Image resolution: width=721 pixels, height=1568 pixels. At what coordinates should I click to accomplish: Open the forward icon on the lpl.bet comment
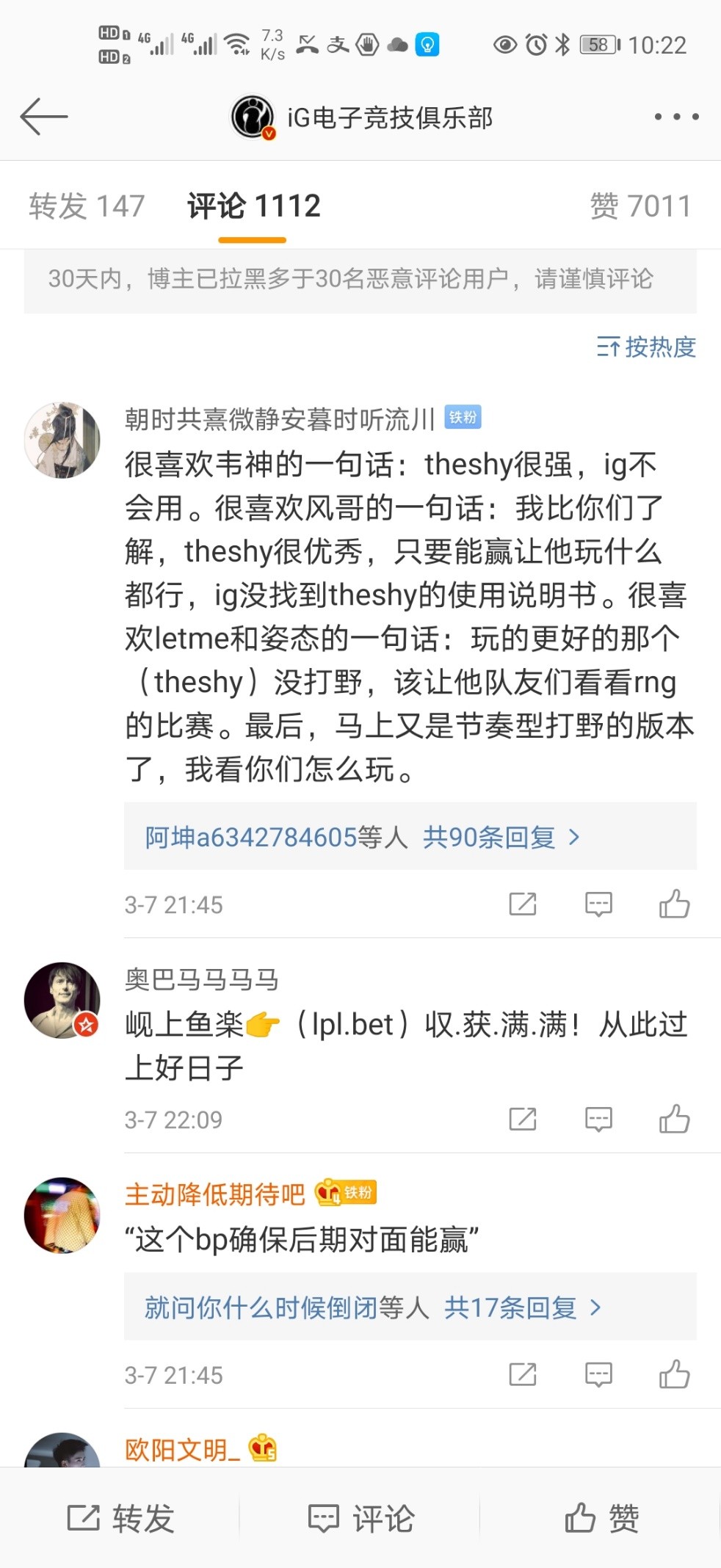[x=523, y=1119]
